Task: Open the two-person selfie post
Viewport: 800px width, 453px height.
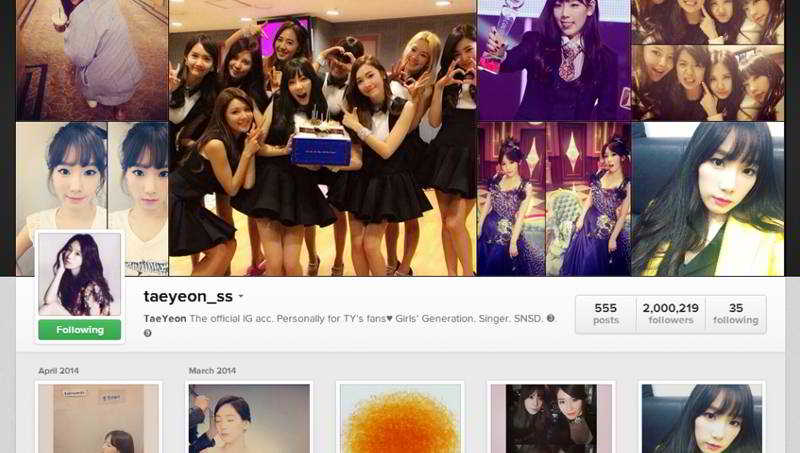Action: [551, 418]
